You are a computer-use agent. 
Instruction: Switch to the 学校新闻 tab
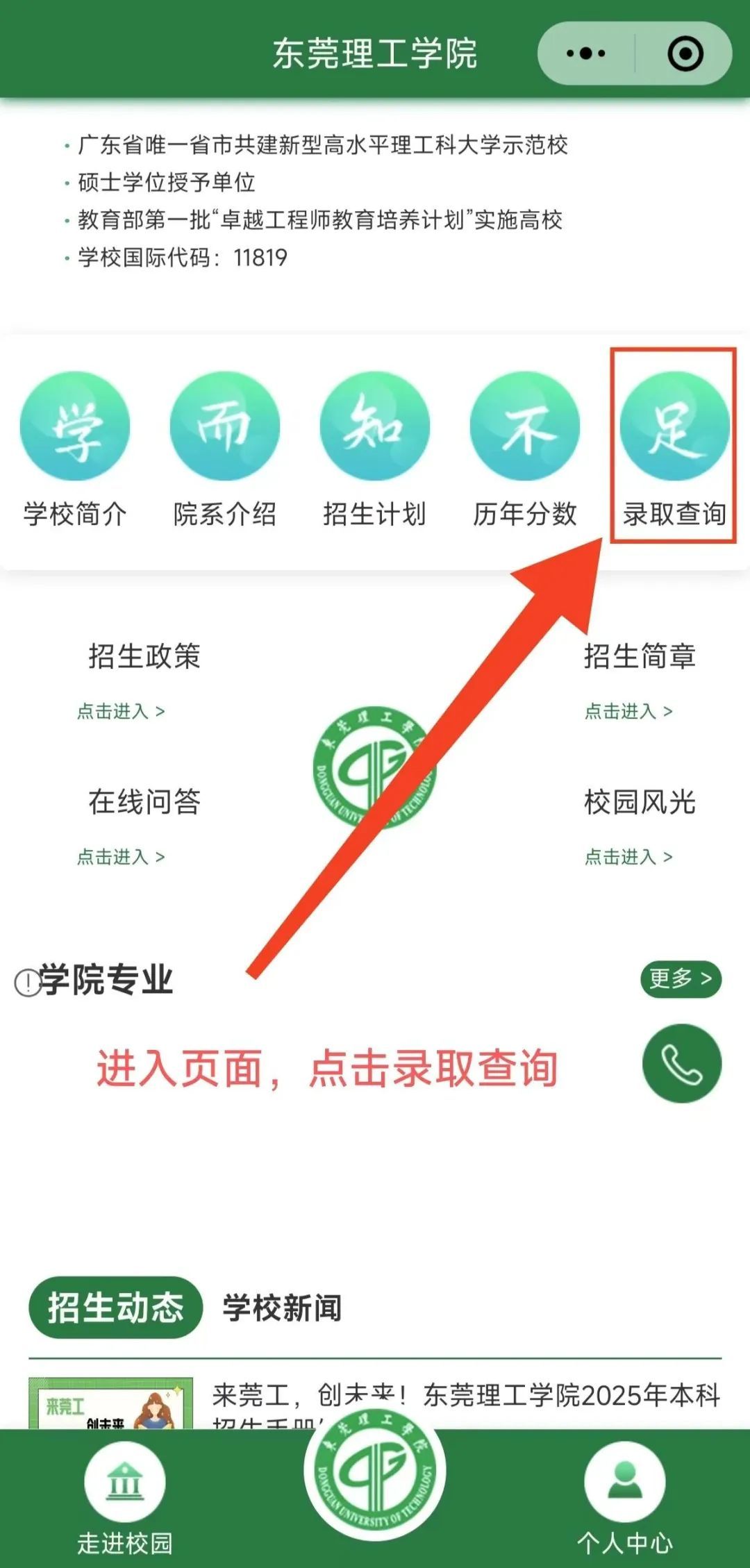point(282,1308)
